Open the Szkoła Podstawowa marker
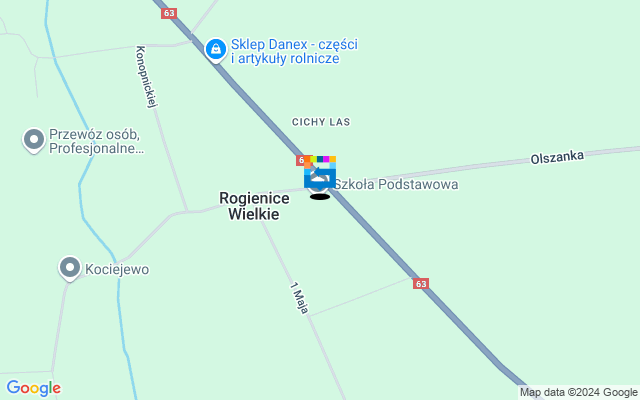This screenshot has width=640, height=400. pyautogui.click(x=320, y=175)
